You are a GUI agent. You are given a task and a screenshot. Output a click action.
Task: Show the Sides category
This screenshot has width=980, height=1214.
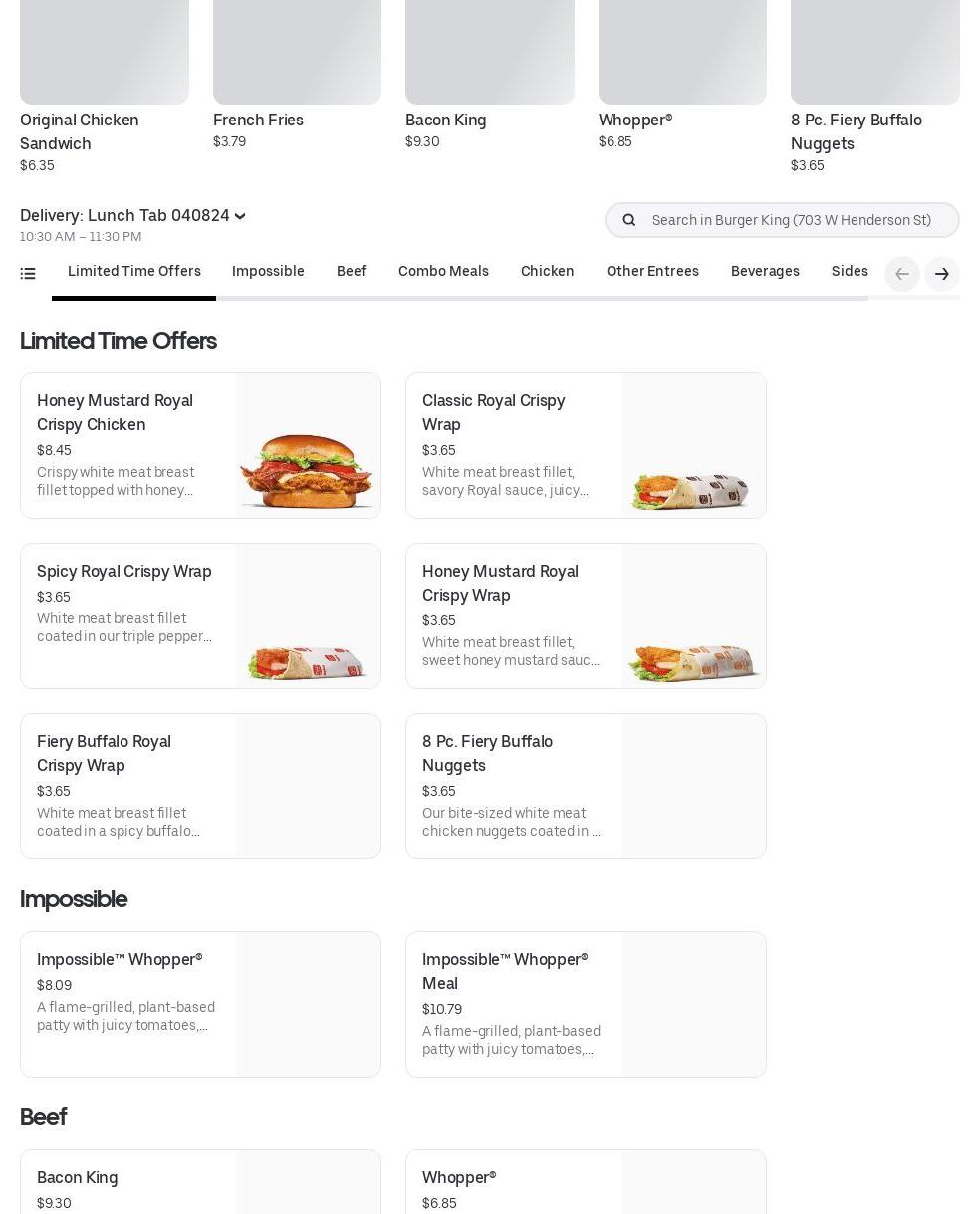(850, 272)
